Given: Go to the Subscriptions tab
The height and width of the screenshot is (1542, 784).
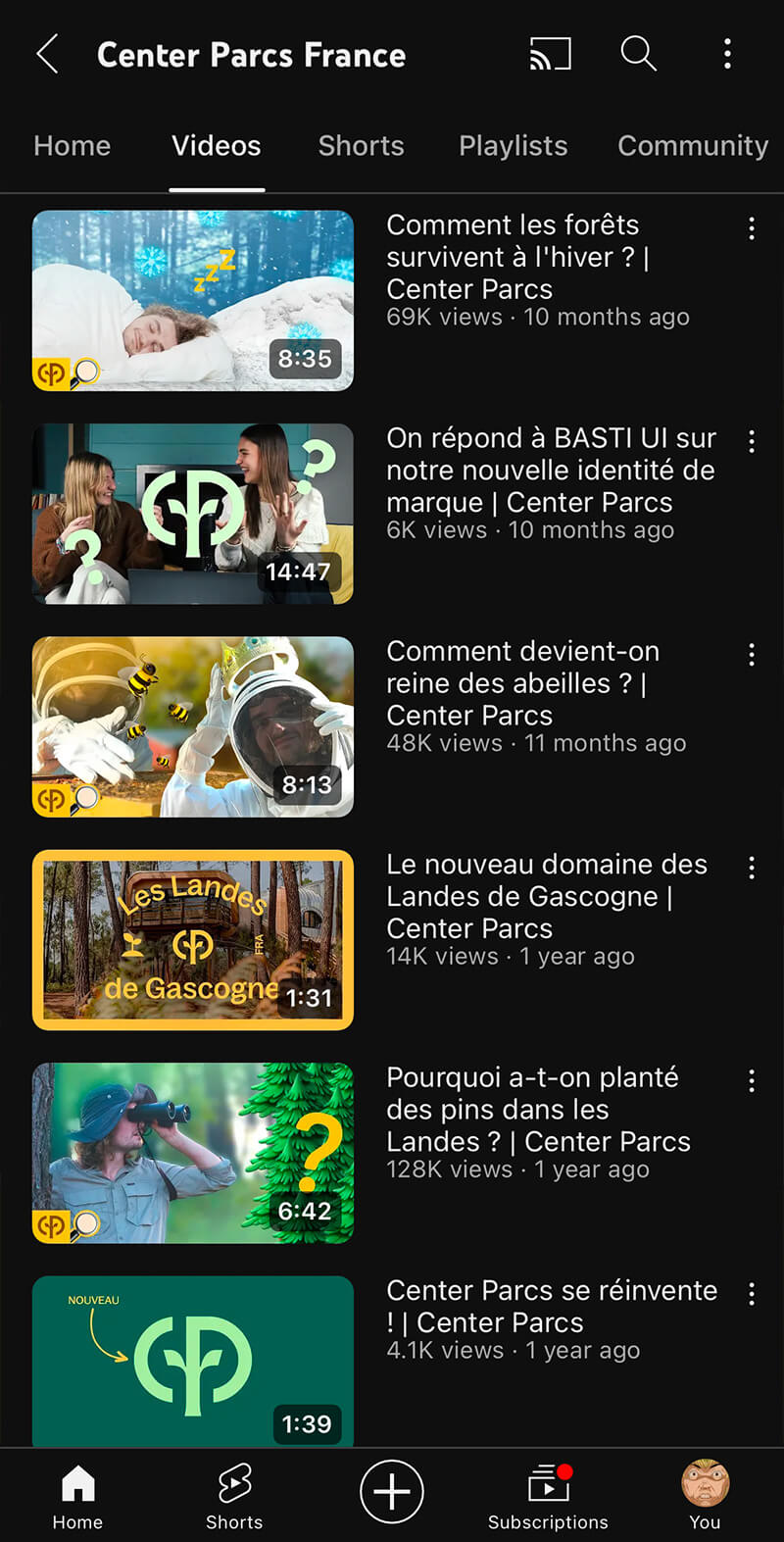Looking at the screenshot, I should 548,1496.
